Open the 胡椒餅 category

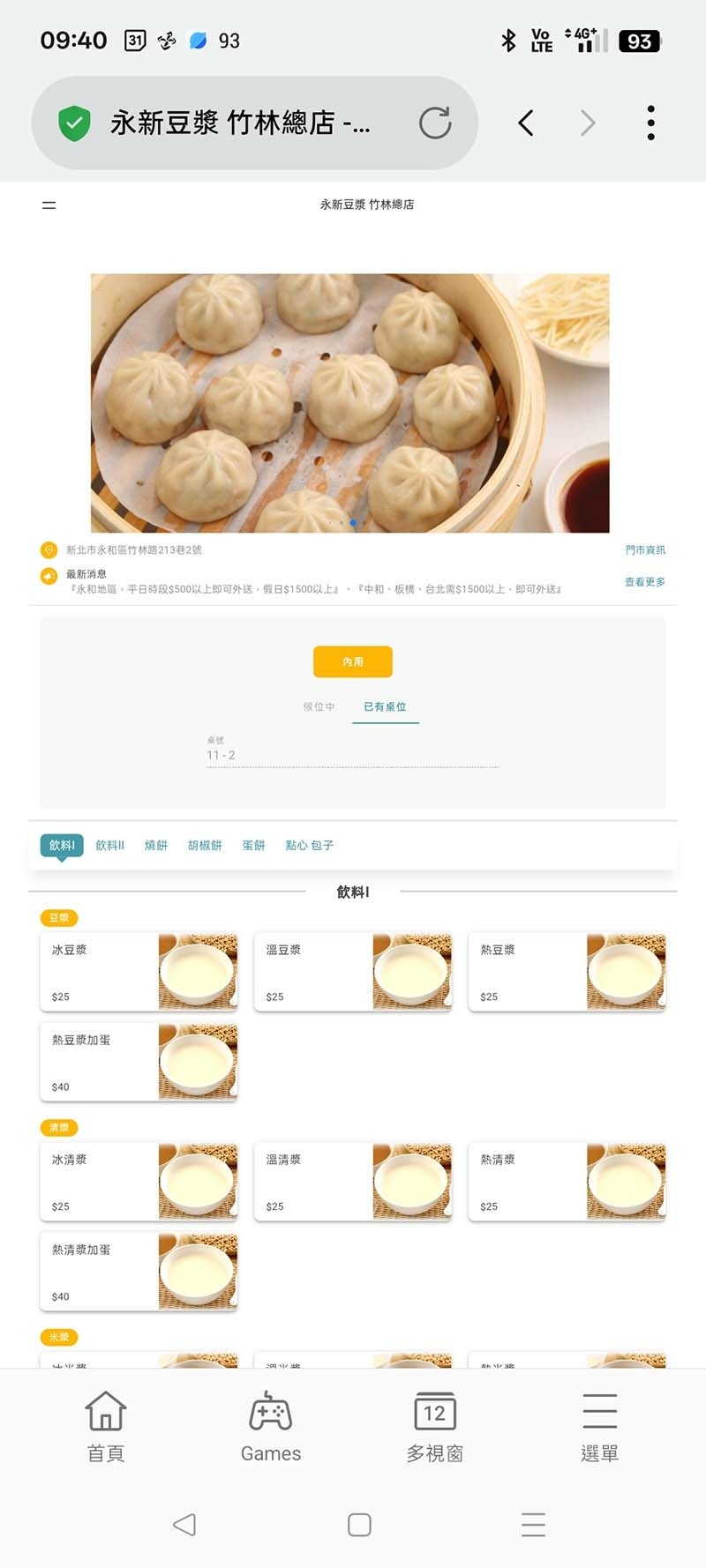[x=204, y=844]
